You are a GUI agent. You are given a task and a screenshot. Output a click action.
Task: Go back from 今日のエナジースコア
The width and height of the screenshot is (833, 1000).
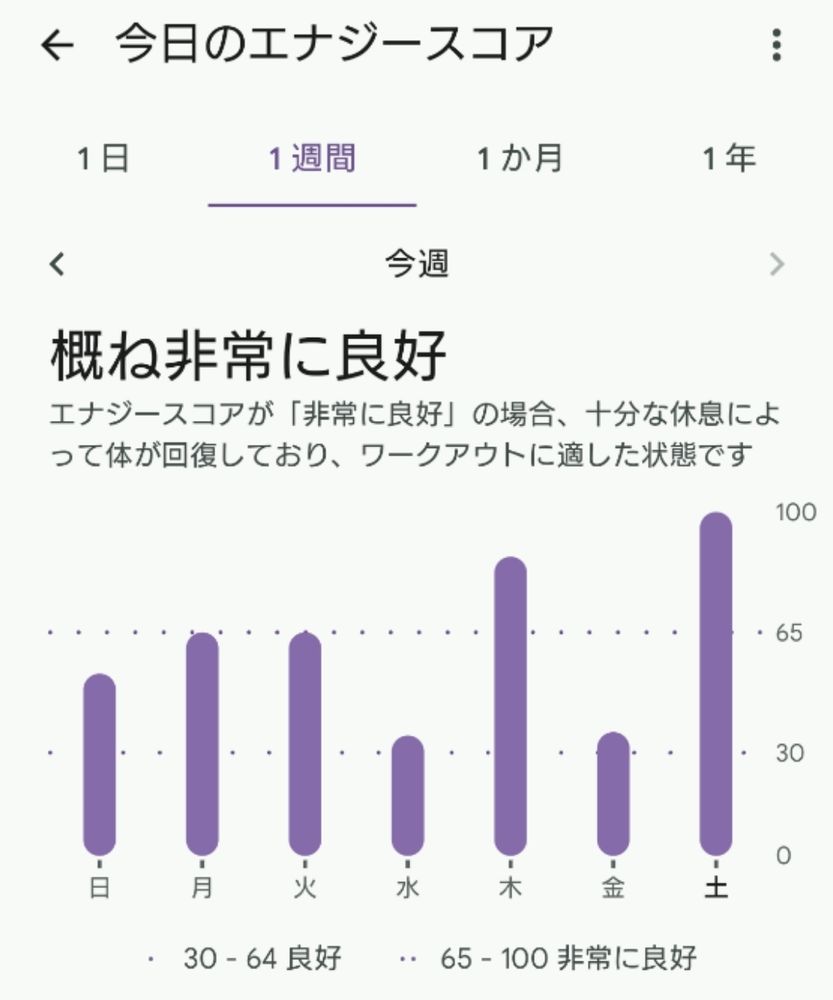[x=58, y=46]
